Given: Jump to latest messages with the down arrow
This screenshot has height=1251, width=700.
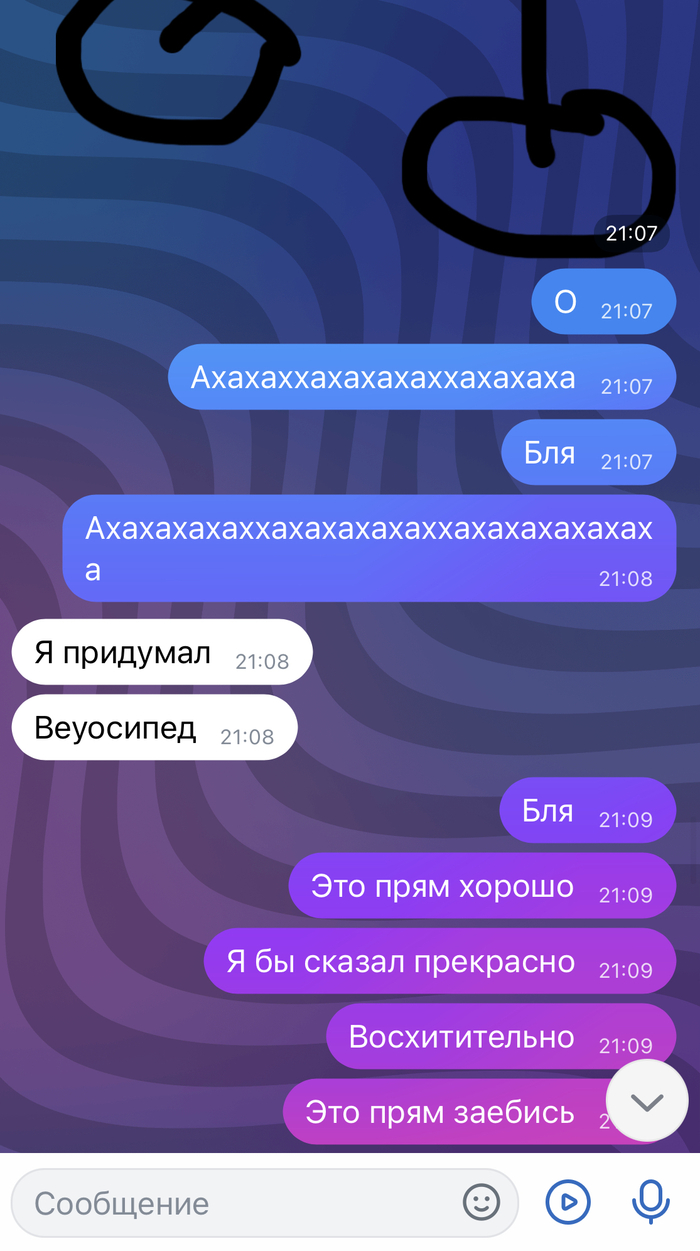Looking at the screenshot, I should pyautogui.click(x=647, y=1102).
